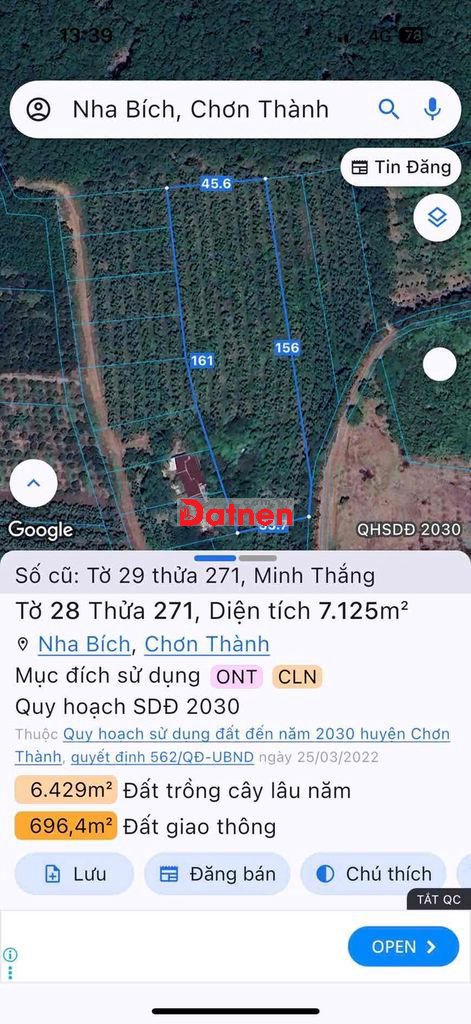Screen dimensions: 471x1024
Task: Open the Tin Đăng listings button
Action: pos(401,167)
